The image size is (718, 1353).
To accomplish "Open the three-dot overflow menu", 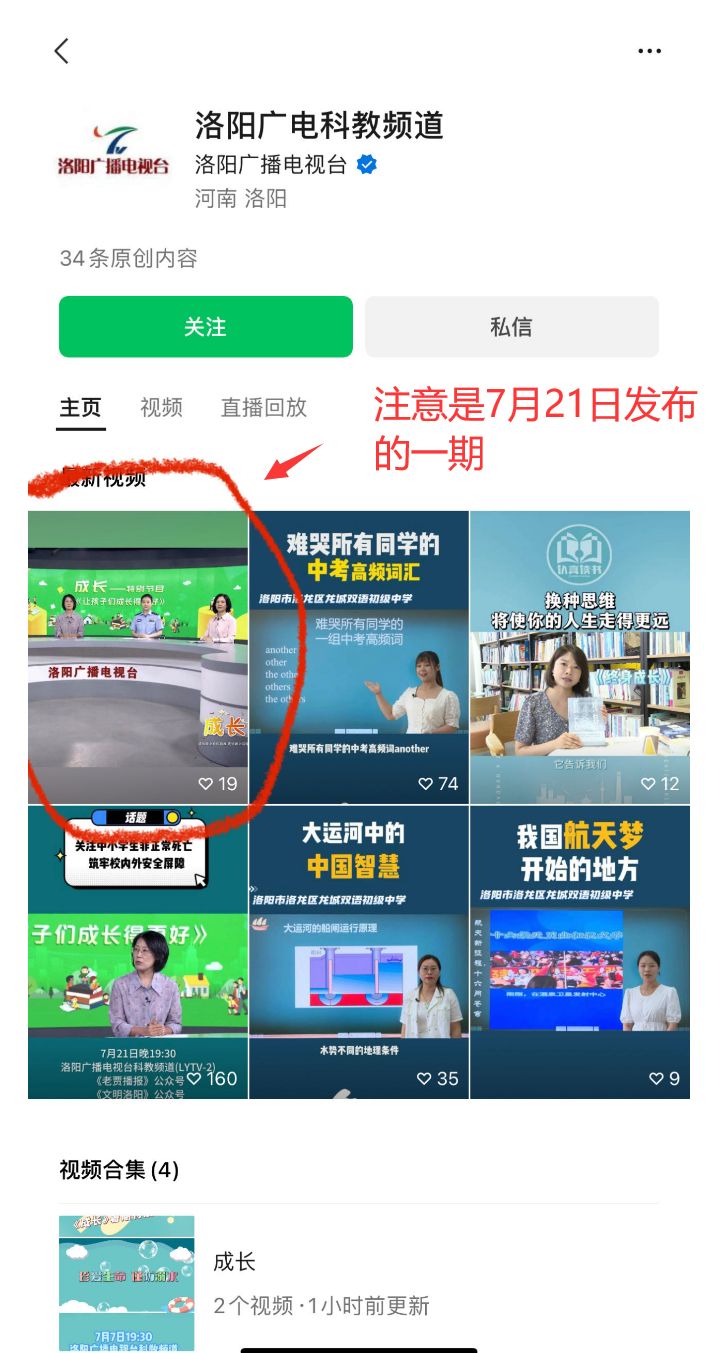I will pos(650,51).
